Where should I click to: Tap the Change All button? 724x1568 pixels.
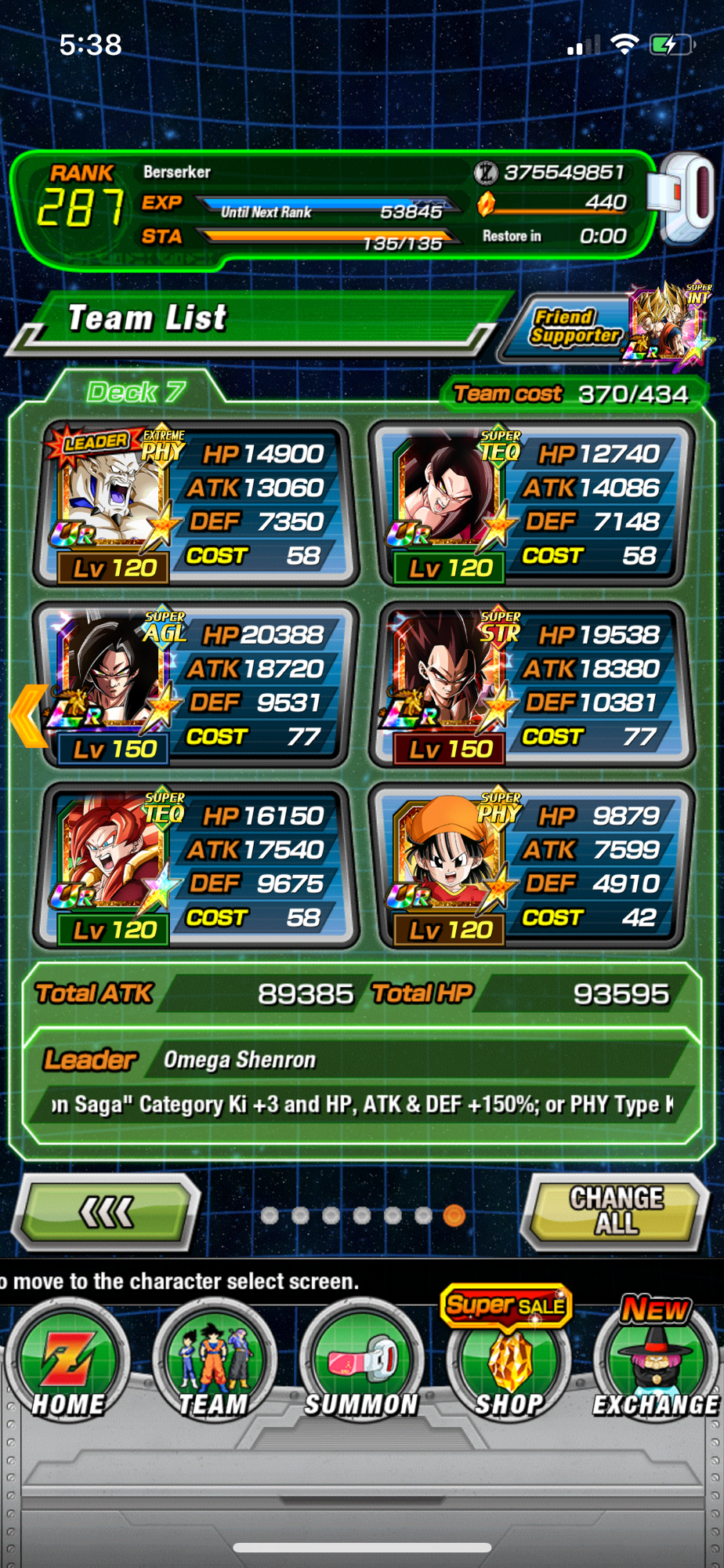pyautogui.click(x=616, y=1210)
